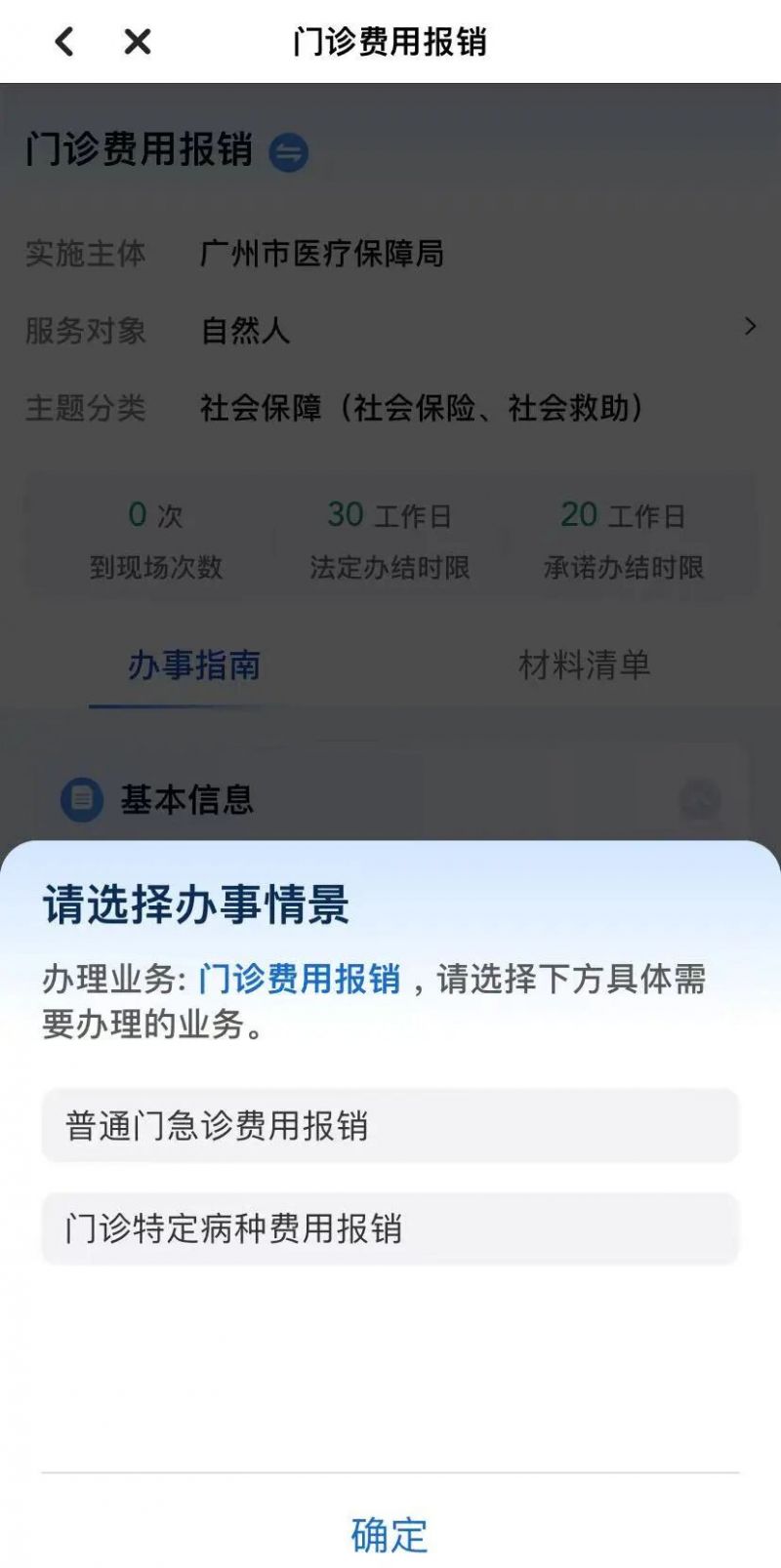
Task: Switch to the 材料清单 tab
Action: (587, 666)
